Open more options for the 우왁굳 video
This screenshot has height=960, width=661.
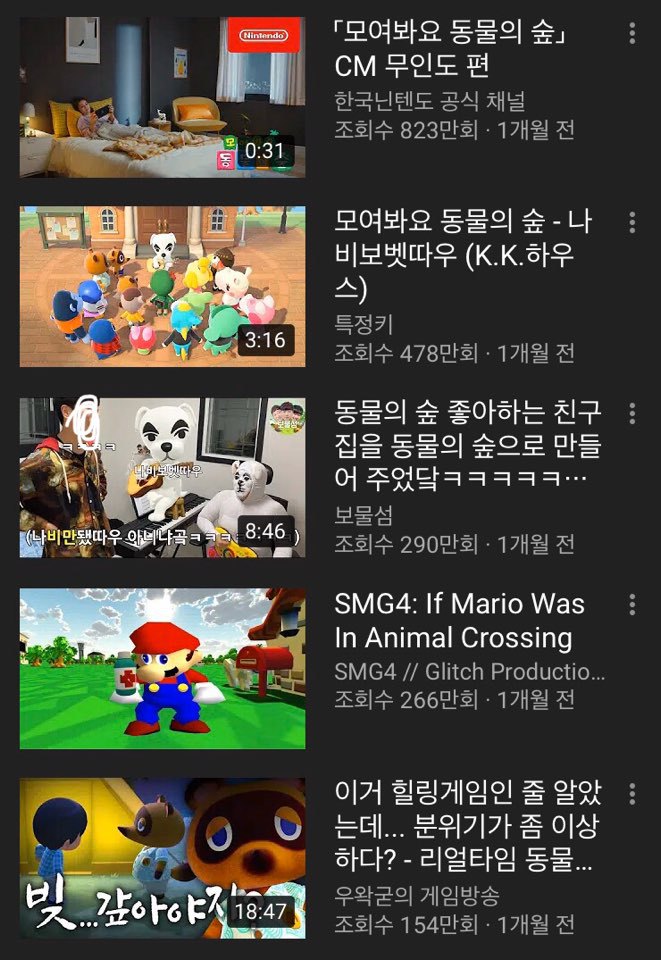click(x=632, y=794)
